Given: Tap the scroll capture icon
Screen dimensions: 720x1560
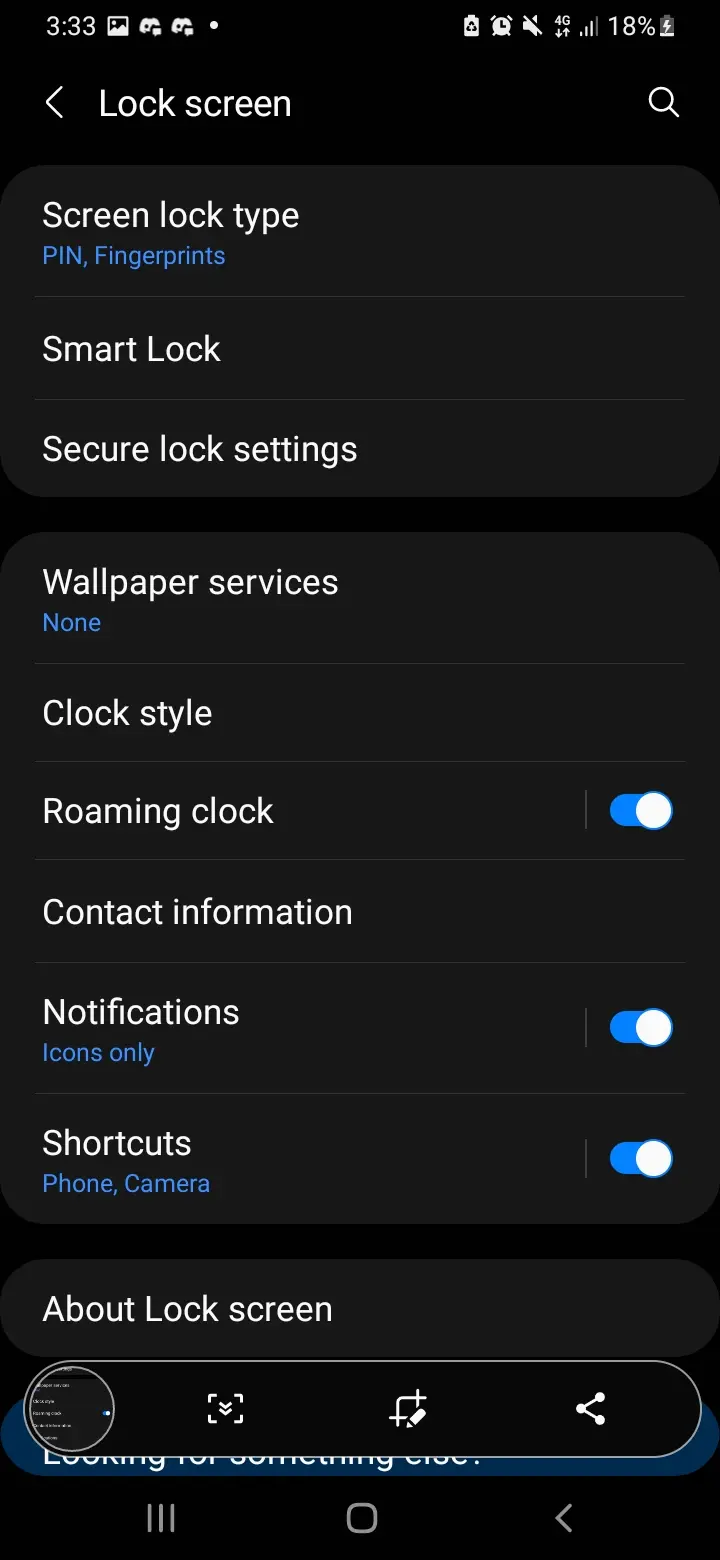Looking at the screenshot, I should click(x=225, y=1409).
